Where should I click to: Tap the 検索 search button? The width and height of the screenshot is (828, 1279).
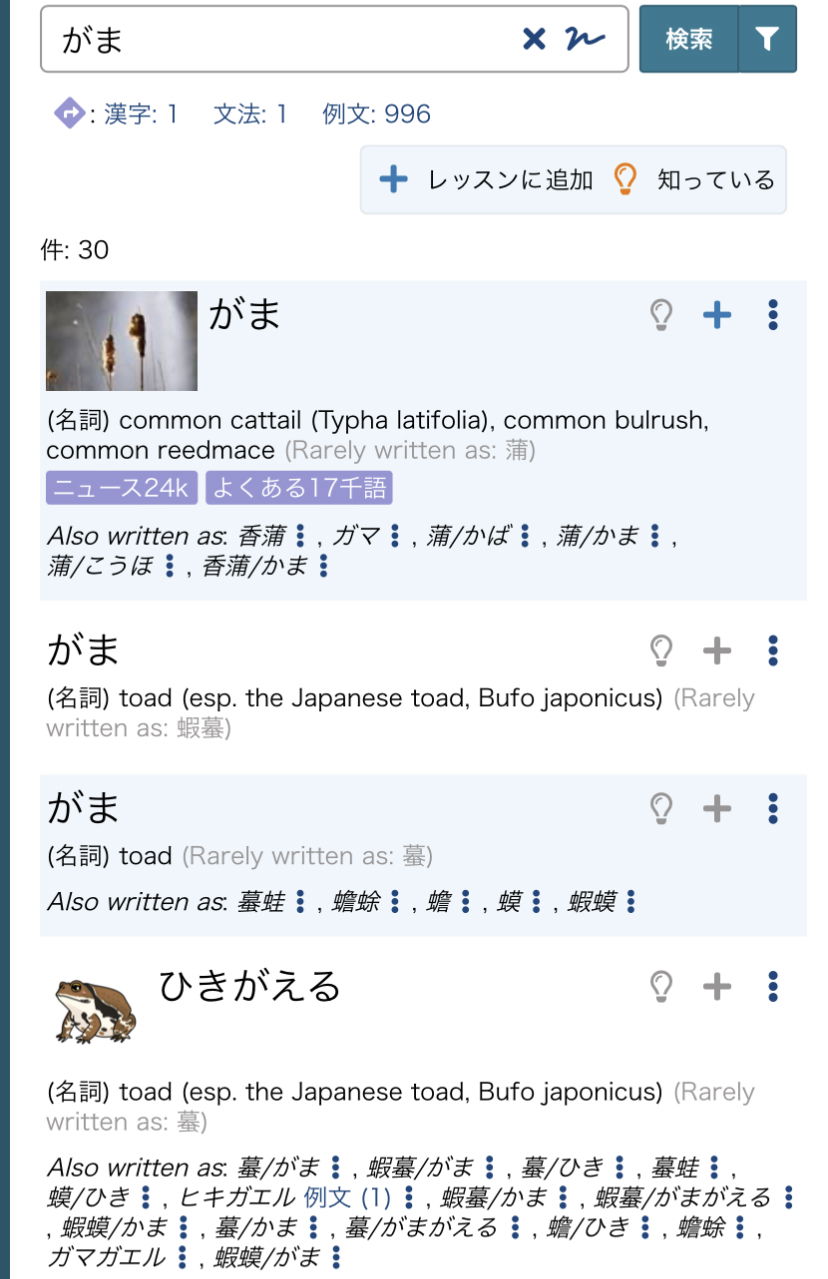(x=689, y=39)
